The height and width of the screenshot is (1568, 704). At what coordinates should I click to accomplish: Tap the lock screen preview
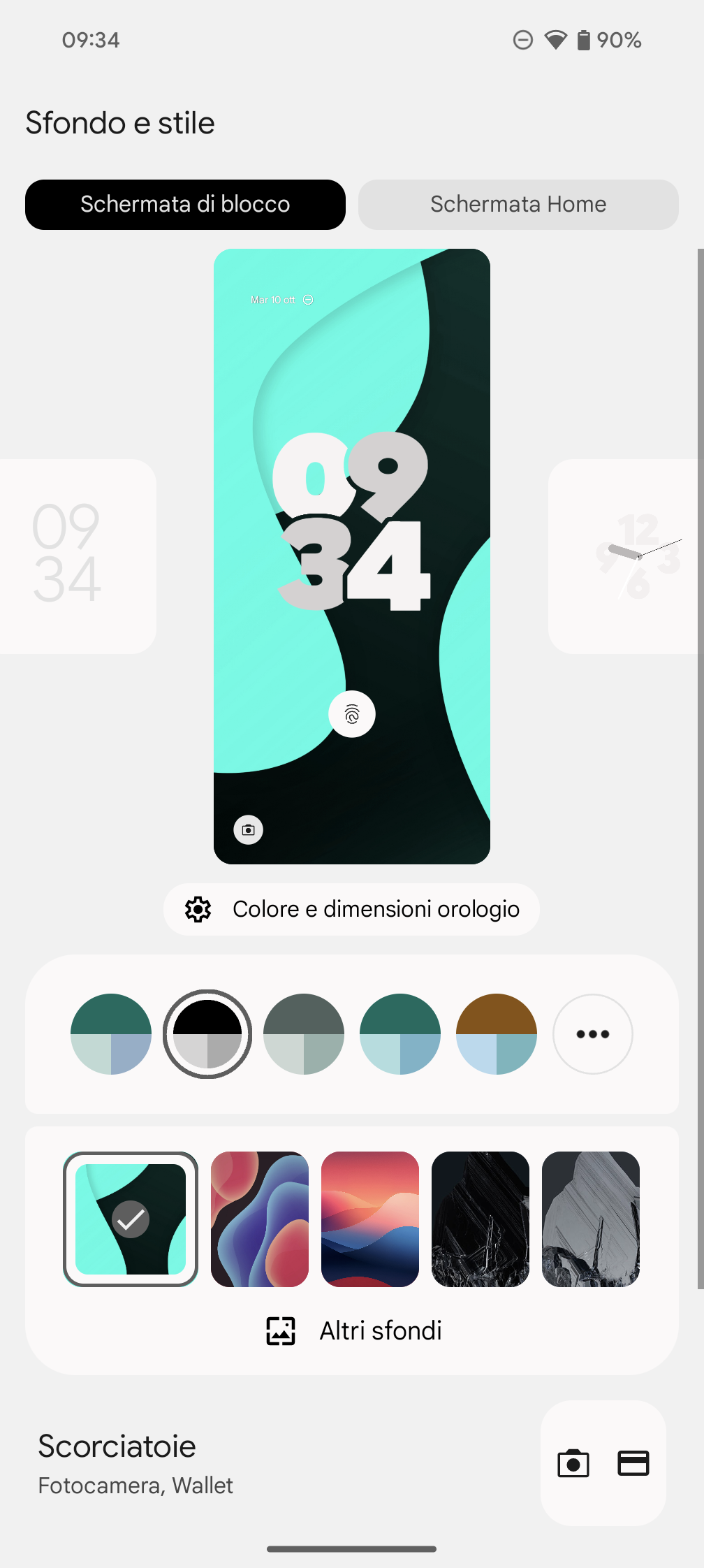click(351, 556)
